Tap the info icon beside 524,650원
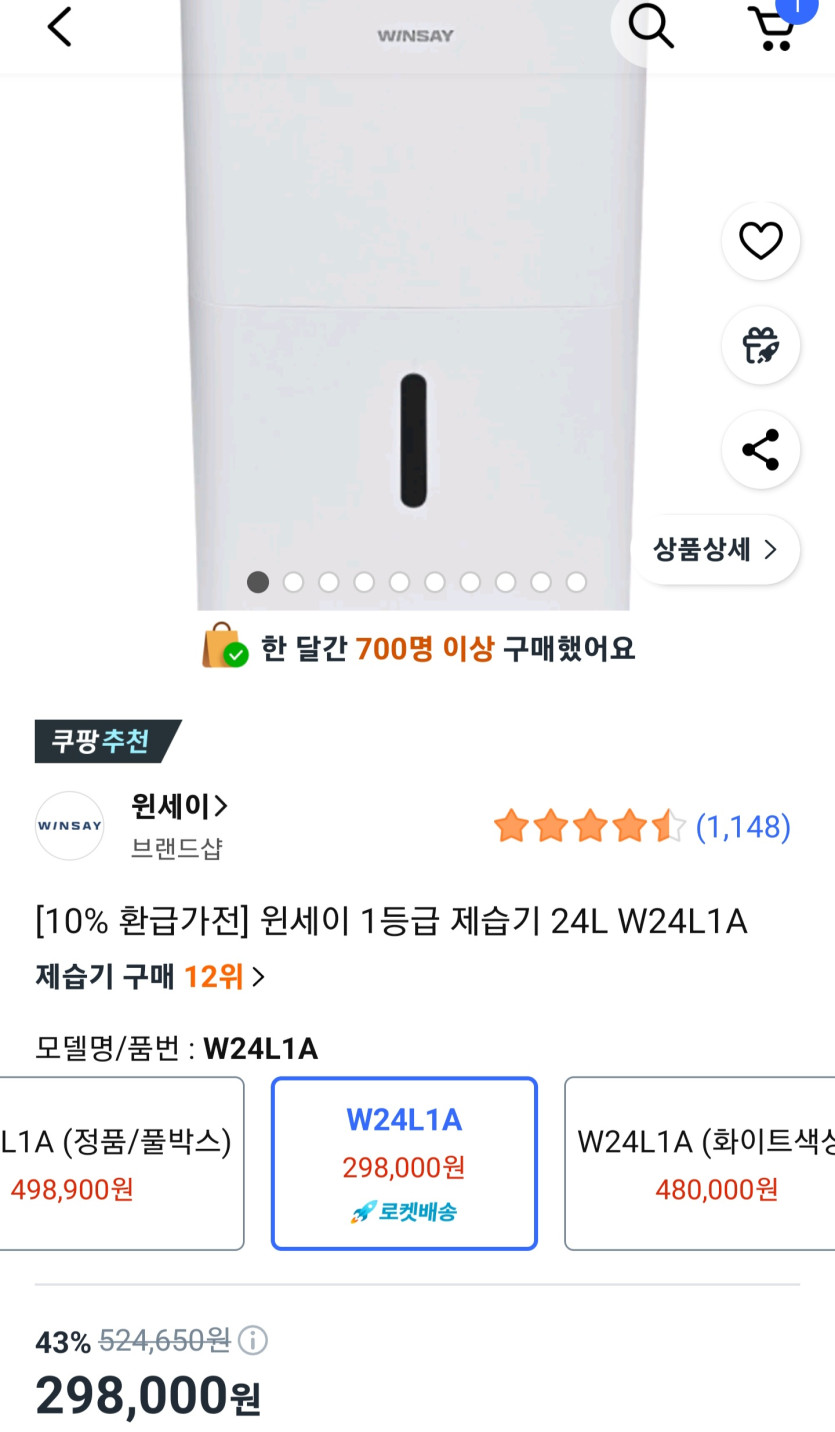 (x=253, y=1340)
